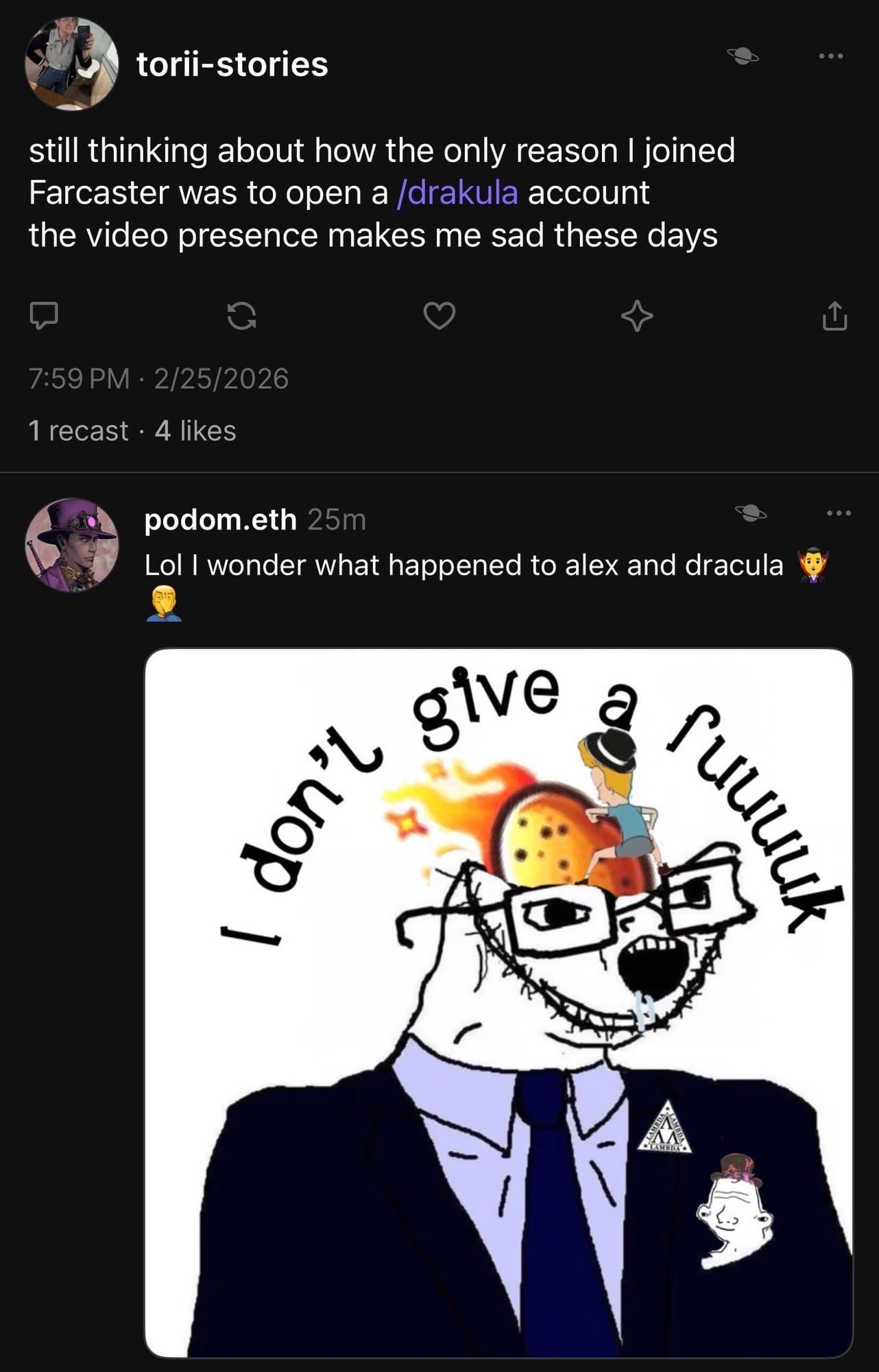This screenshot has width=879, height=1372.
Task: View the 4 likes list
Action: [195, 431]
